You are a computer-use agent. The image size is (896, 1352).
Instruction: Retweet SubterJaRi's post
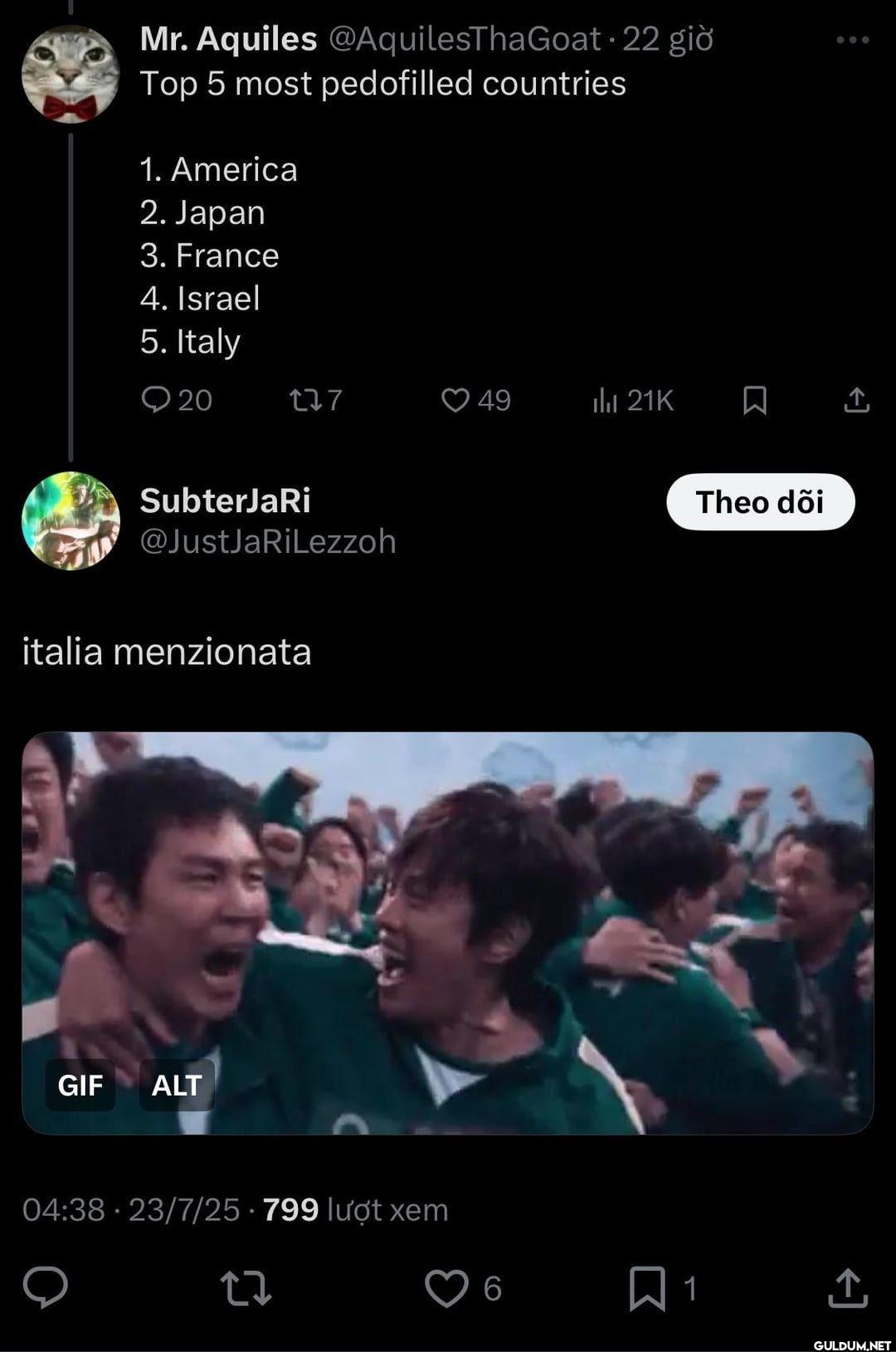click(x=246, y=1287)
